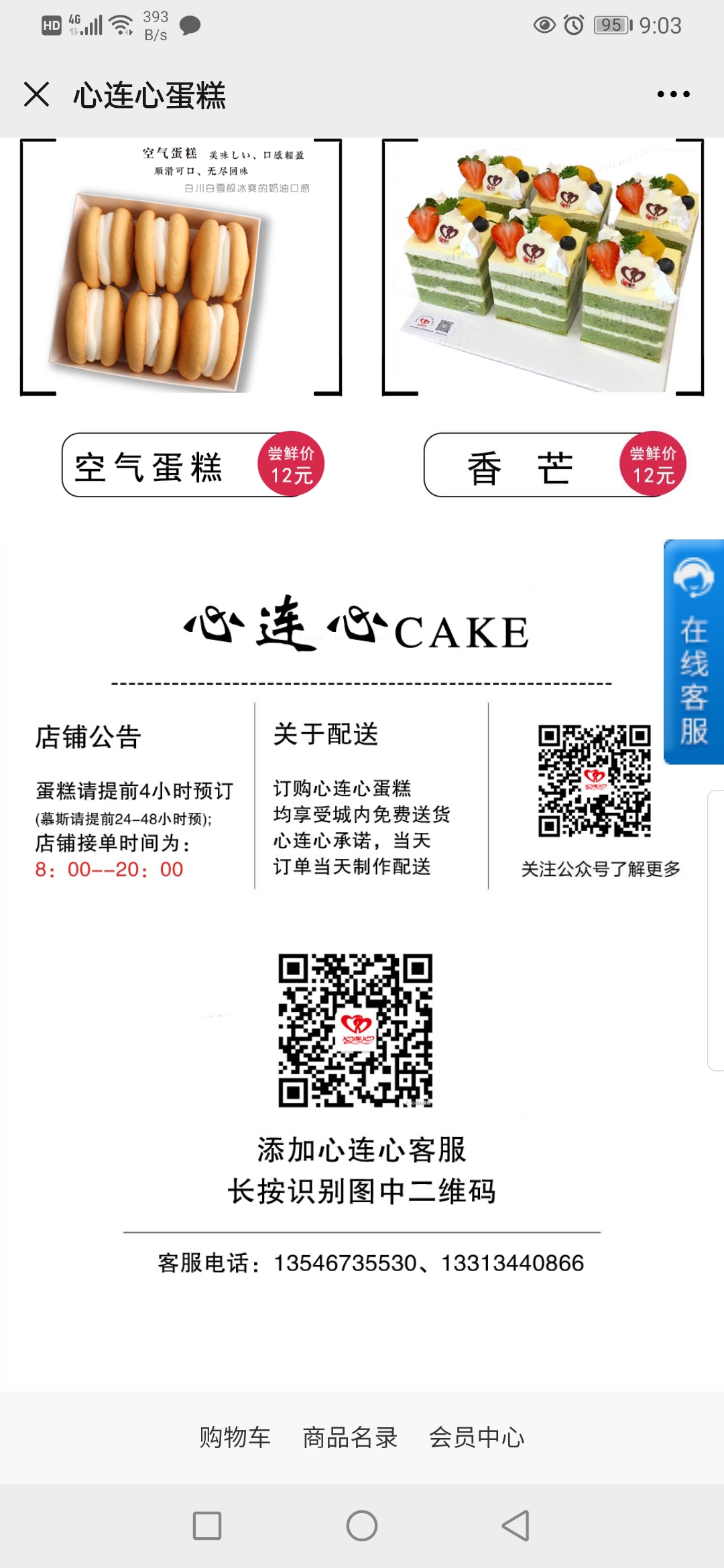Open the 香芒 cake product image

[543, 267]
